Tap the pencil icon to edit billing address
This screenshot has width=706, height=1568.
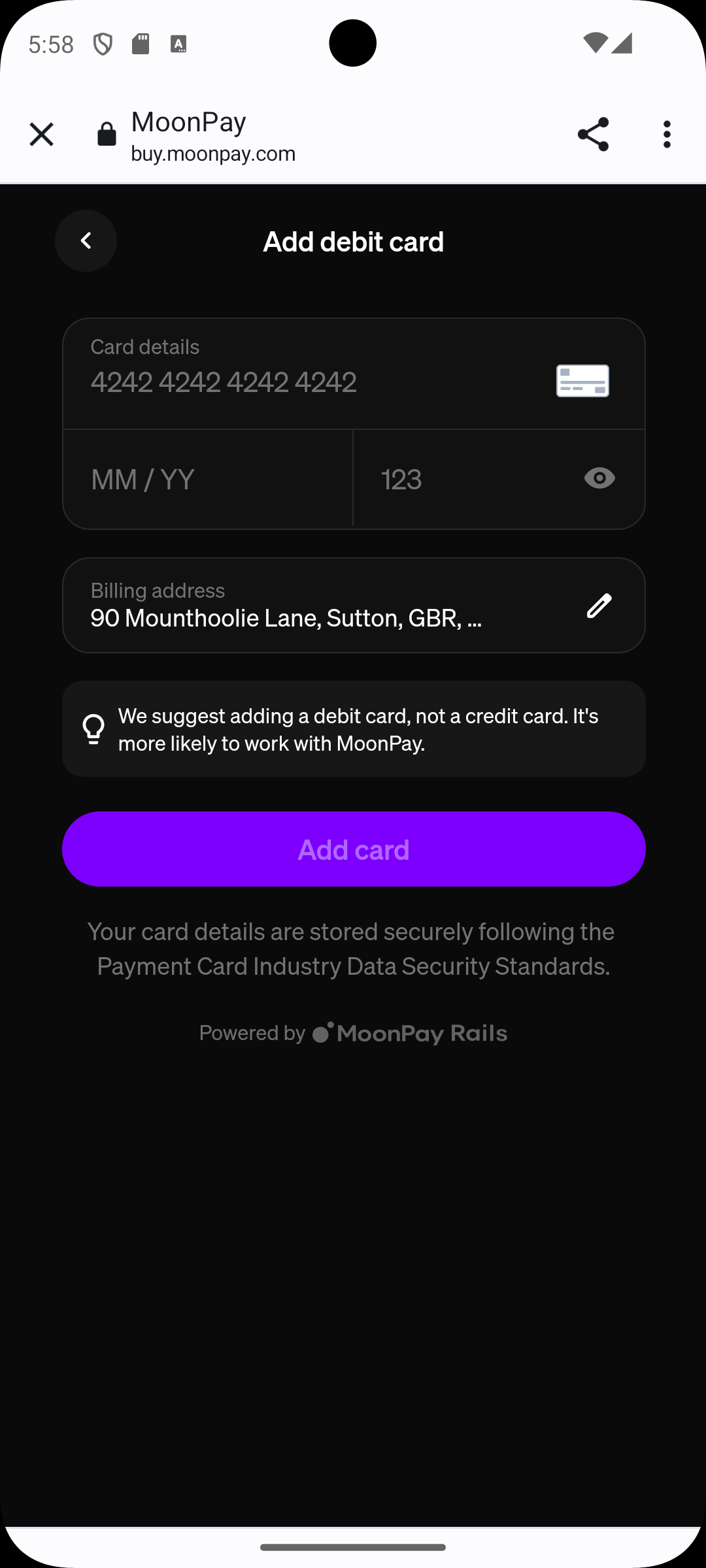click(x=599, y=606)
